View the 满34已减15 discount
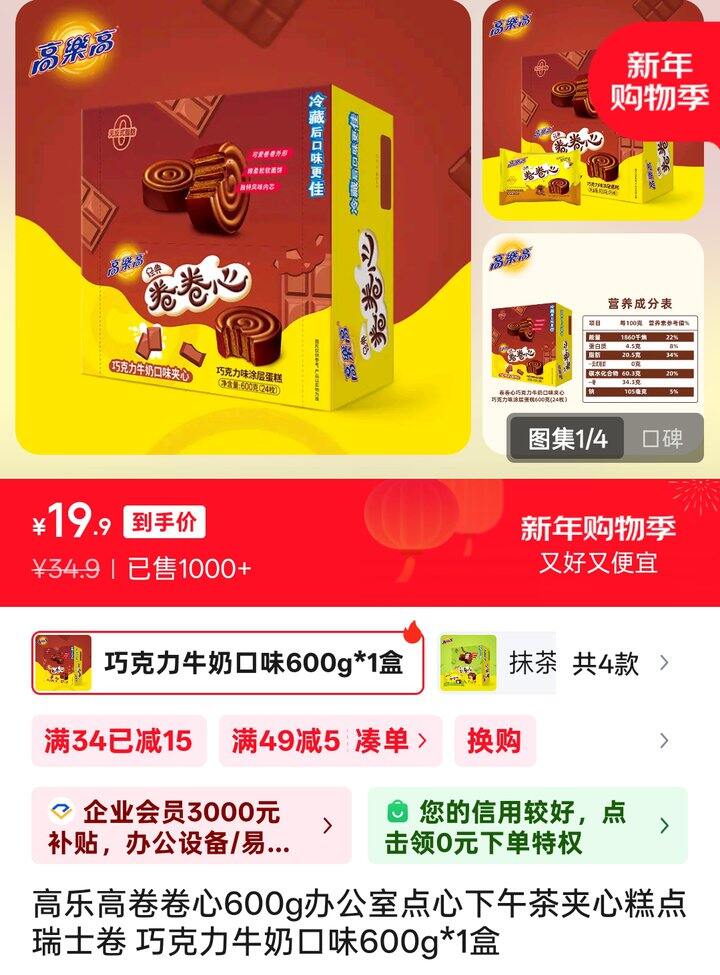The height and width of the screenshot is (975, 720). [118, 741]
